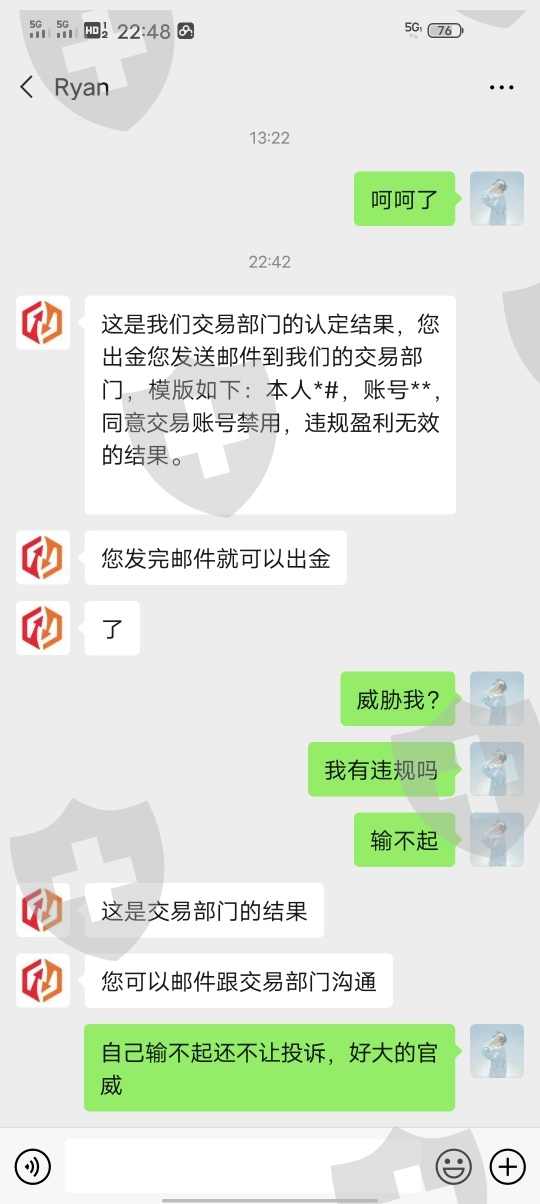Open my avatar beside 呵呵了 message

coord(497,198)
